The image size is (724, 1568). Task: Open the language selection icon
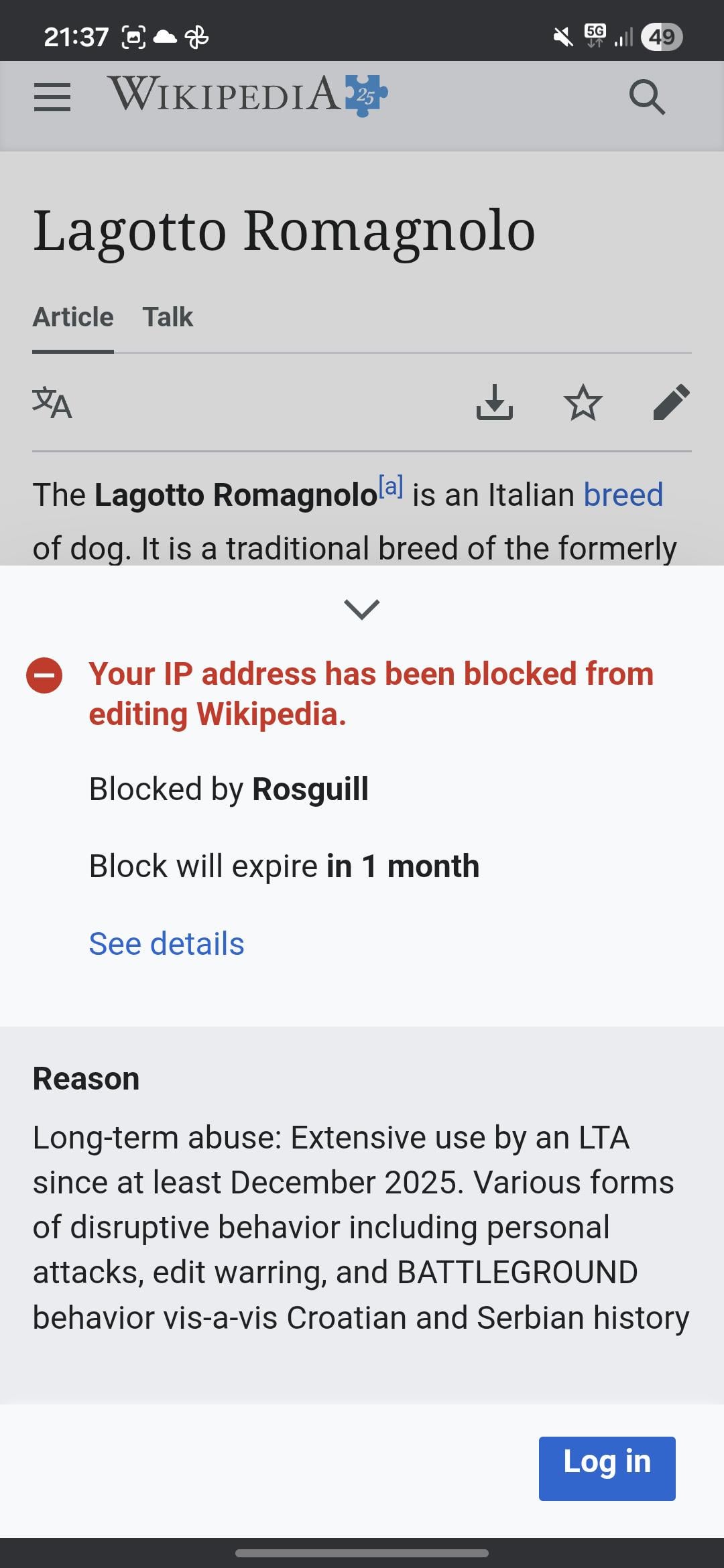pyautogui.click(x=52, y=403)
